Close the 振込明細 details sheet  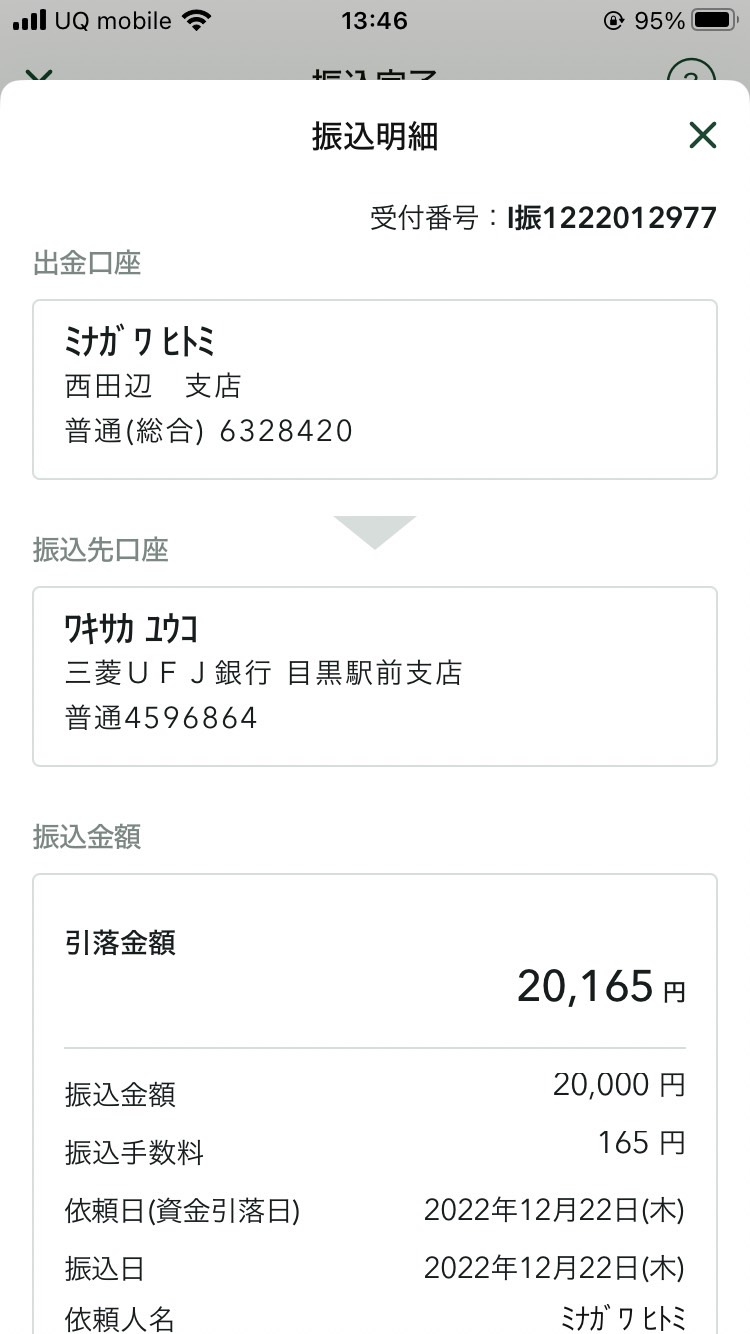point(703,135)
